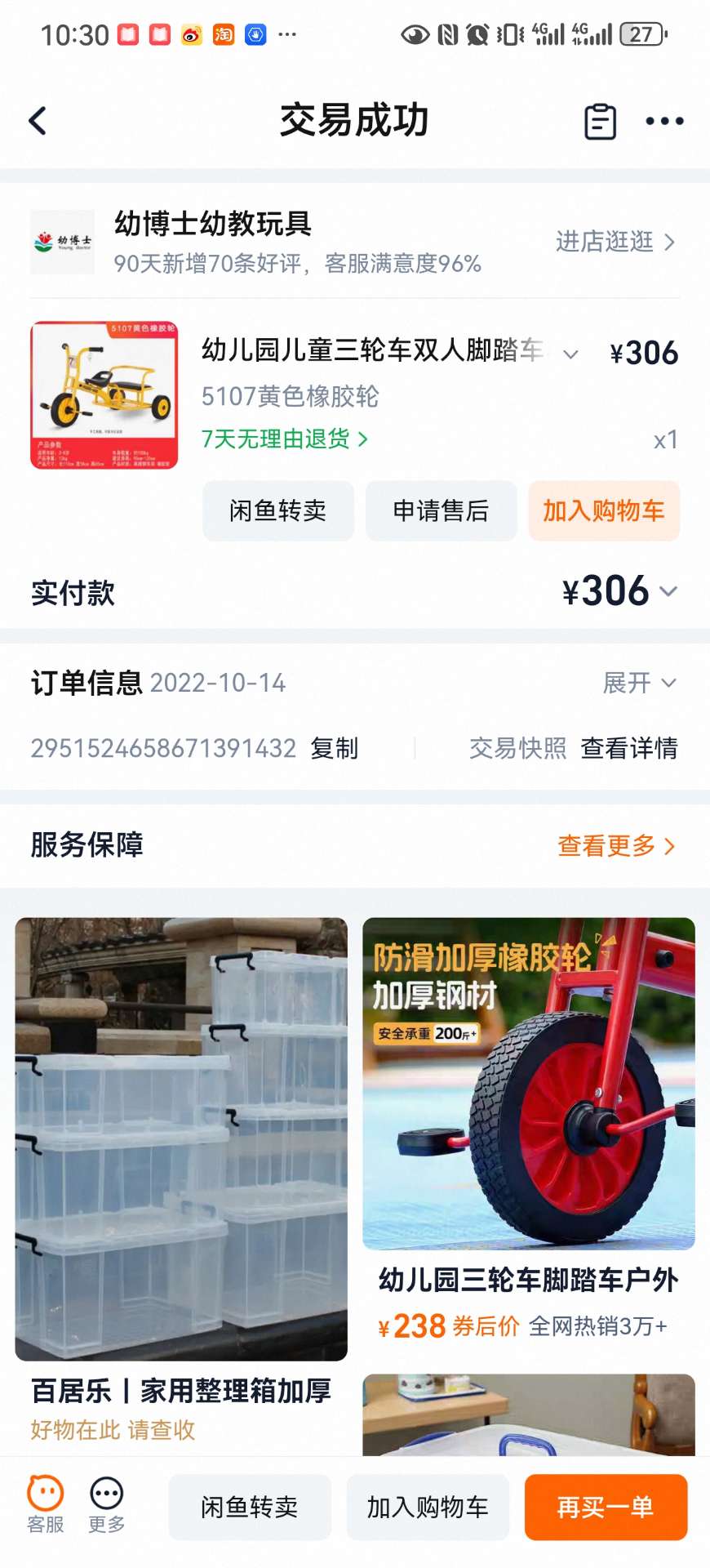
Task: Add item to cart beside 申请售后
Action: point(603,510)
